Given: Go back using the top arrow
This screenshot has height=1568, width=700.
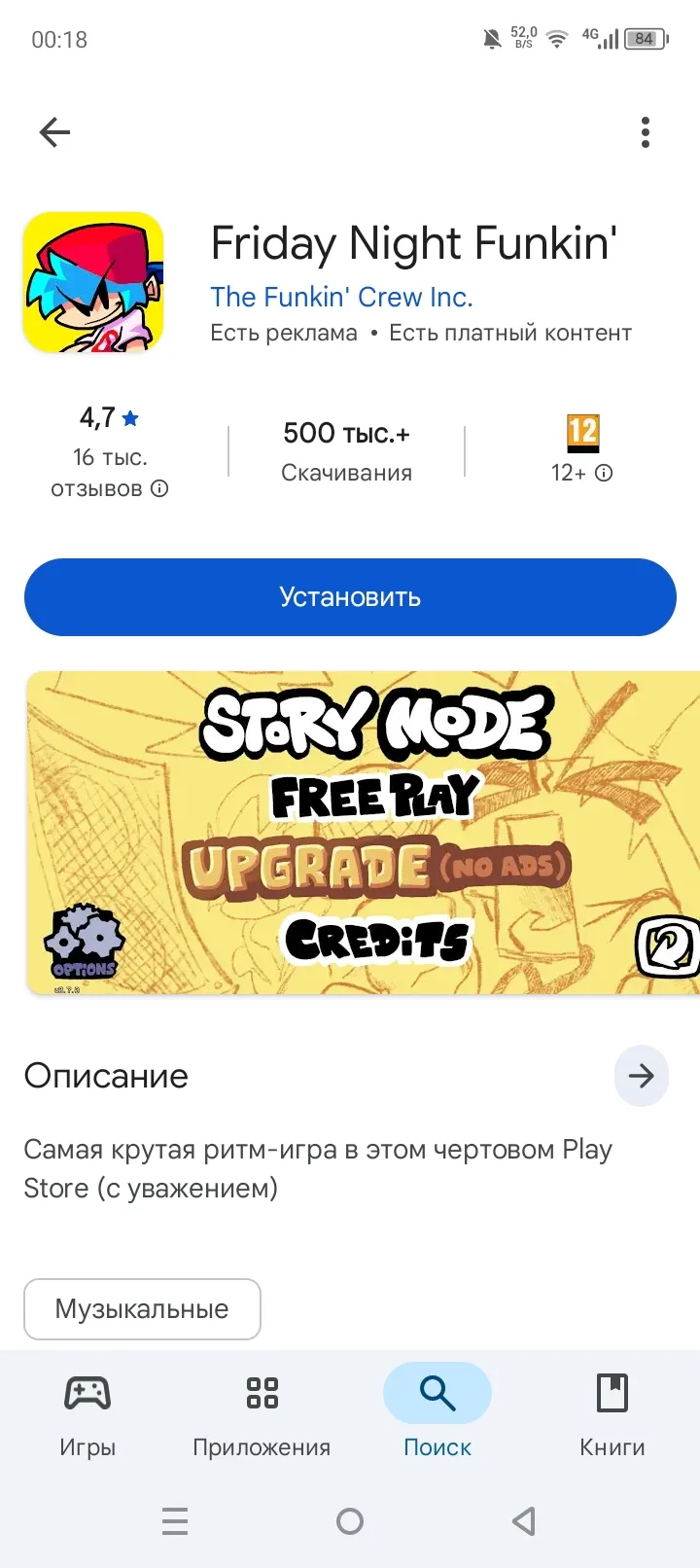Looking at the screenshot, I should 54,132.
